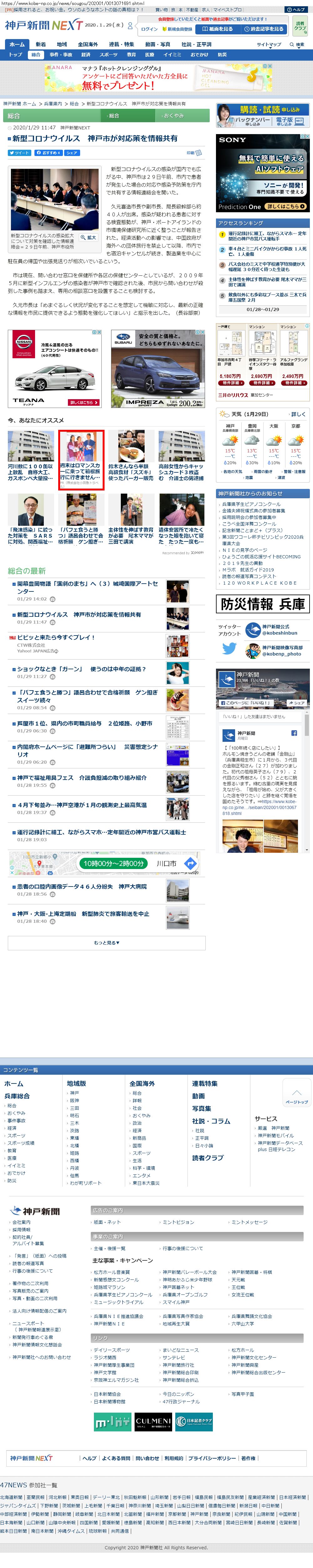Switch to the 全国海外 tab
The width and height of the screenshot is (313, 1568).
pyautogui.click(x=88, y=44)
